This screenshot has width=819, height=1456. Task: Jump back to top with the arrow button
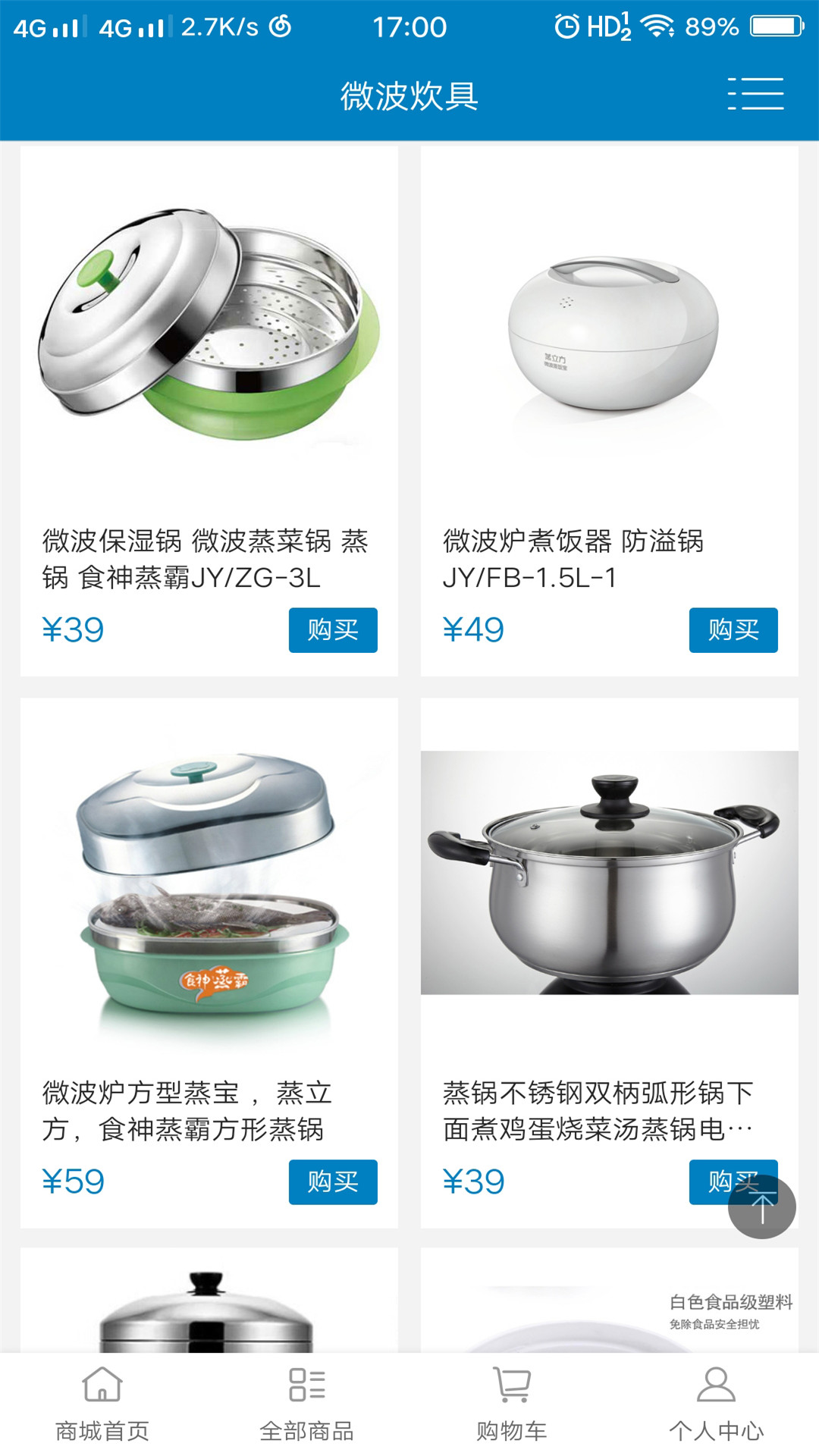point(761,1207)
